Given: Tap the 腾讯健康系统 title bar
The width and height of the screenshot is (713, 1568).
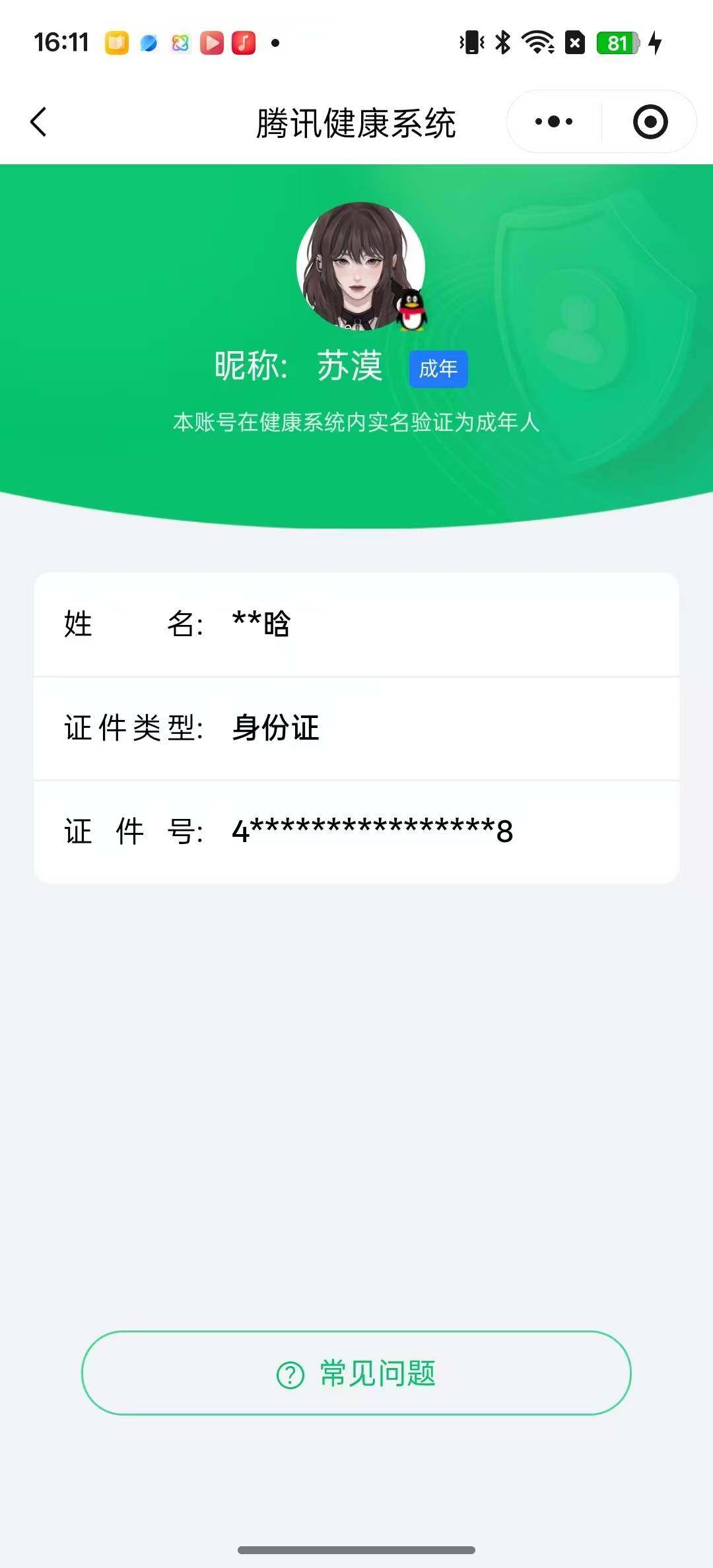Looking at the screenshot, I should (356, 123).
